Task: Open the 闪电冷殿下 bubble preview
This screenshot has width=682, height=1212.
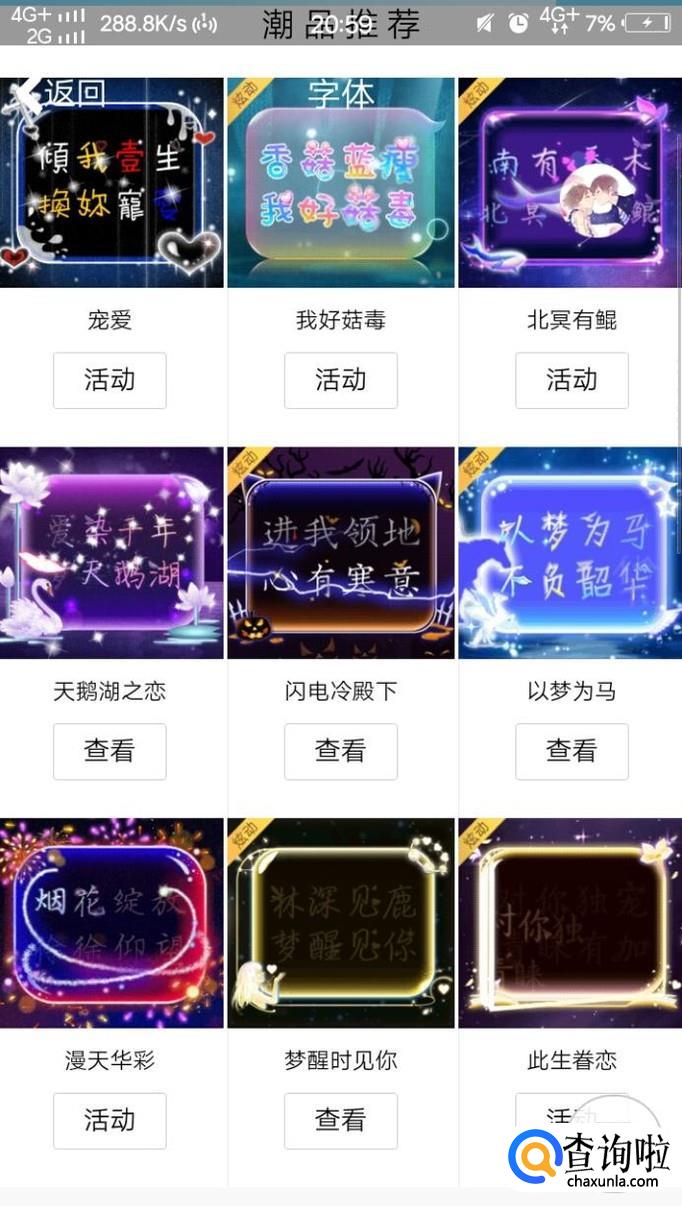Action: click(x=341, y=553)
